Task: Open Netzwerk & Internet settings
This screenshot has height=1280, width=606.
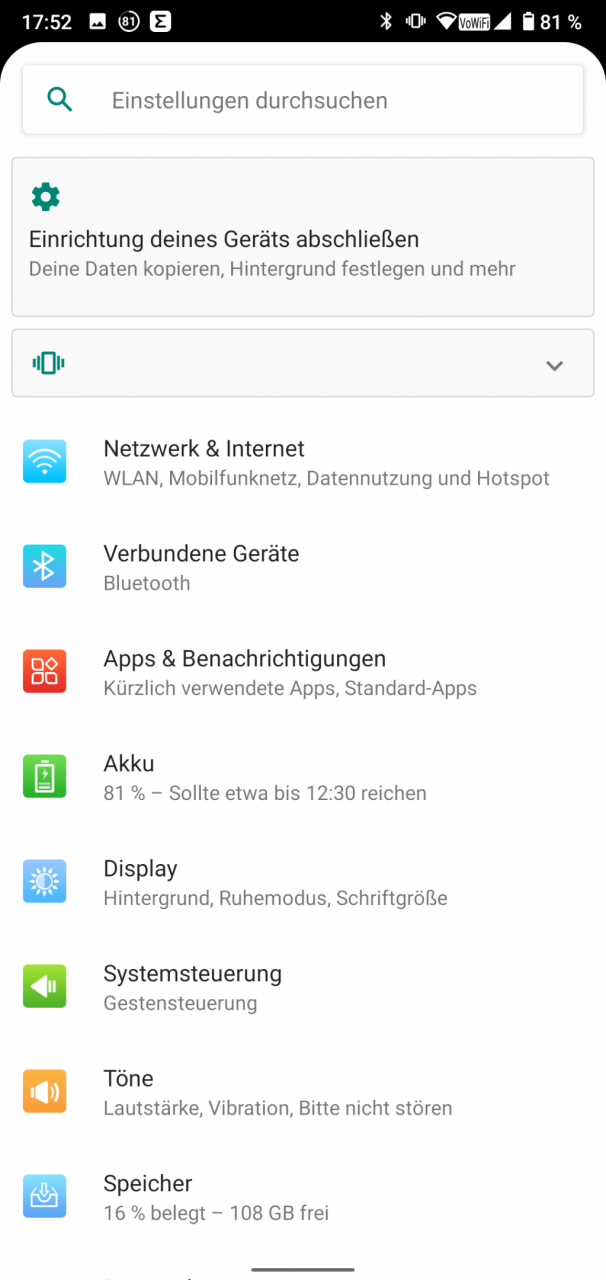Action: pyautogui.click(x=303, y=462)
